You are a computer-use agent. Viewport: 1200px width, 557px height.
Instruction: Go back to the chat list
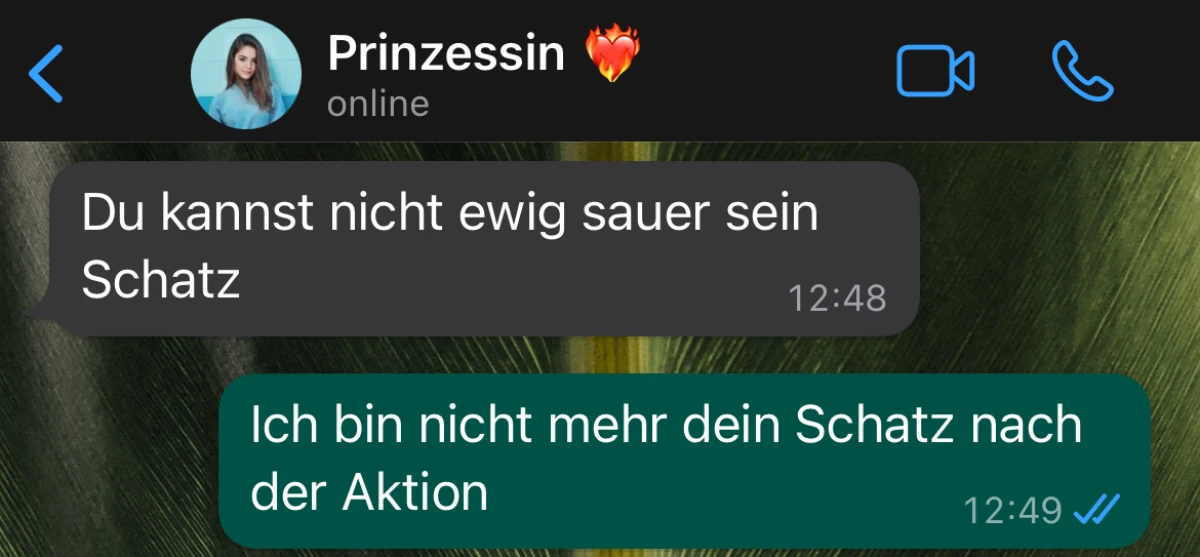point(46,73)
